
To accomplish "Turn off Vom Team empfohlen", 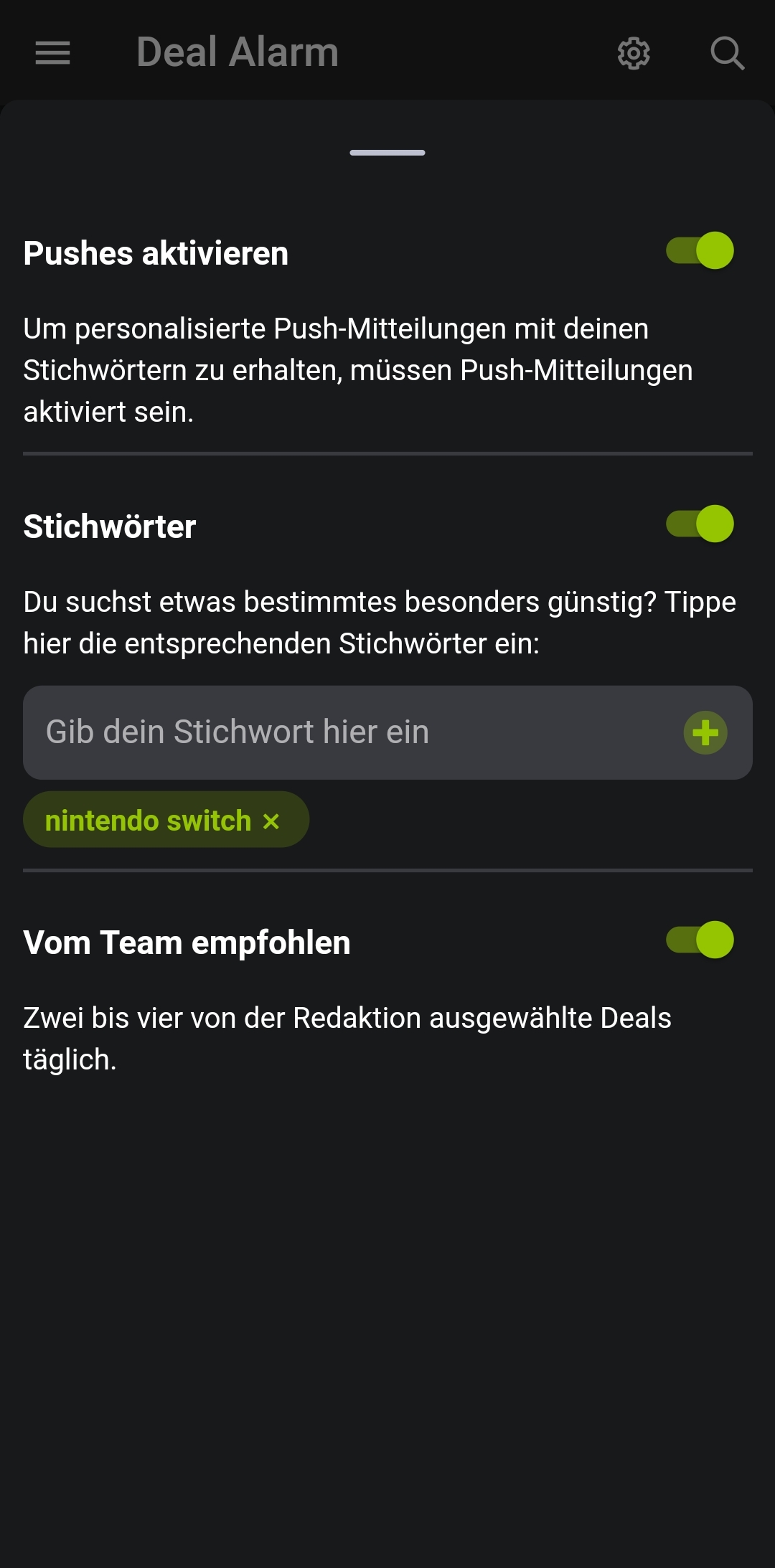I will (700, 940).
